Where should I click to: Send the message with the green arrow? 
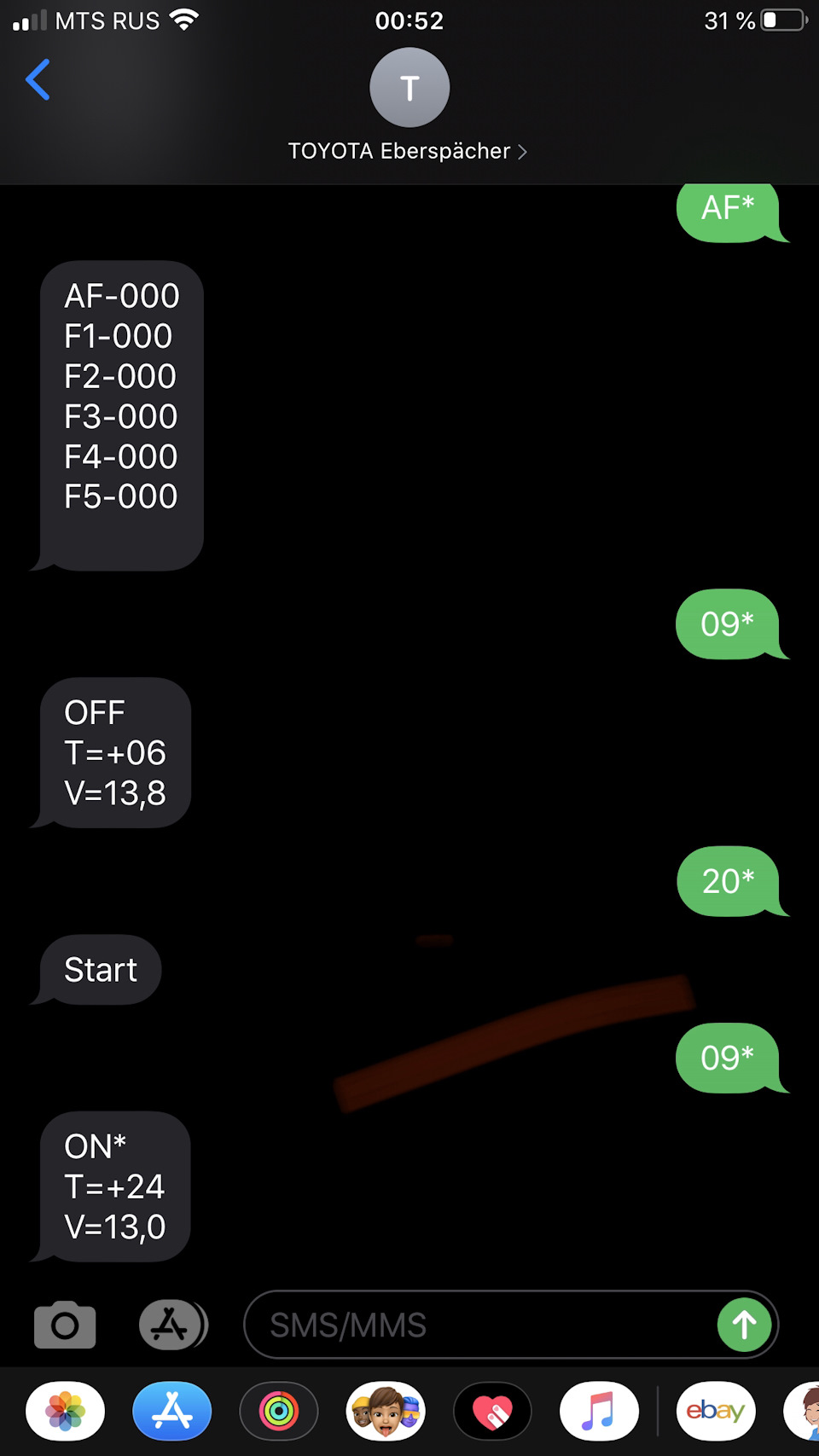pos(744,1325)
